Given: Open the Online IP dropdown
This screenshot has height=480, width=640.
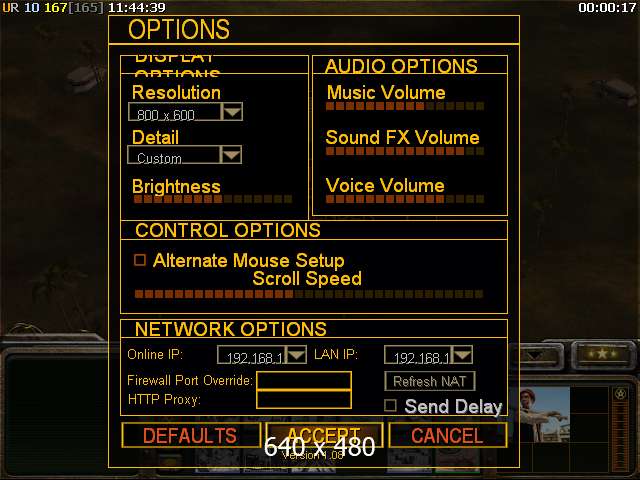Looking at the screenshot, I should [x=297, y=355].
